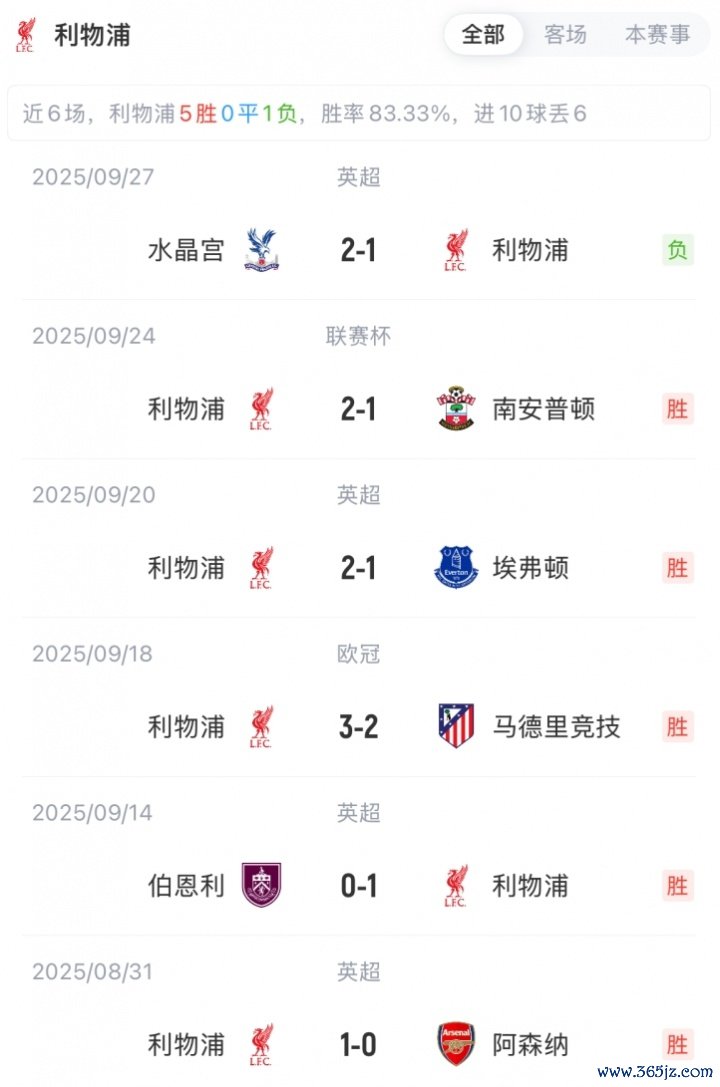This screenshot has height=1087, width=720.
Task: View the 利物浦 vs 阿森纳 match
Action: pyautogui.click(x=358, y=1045)
